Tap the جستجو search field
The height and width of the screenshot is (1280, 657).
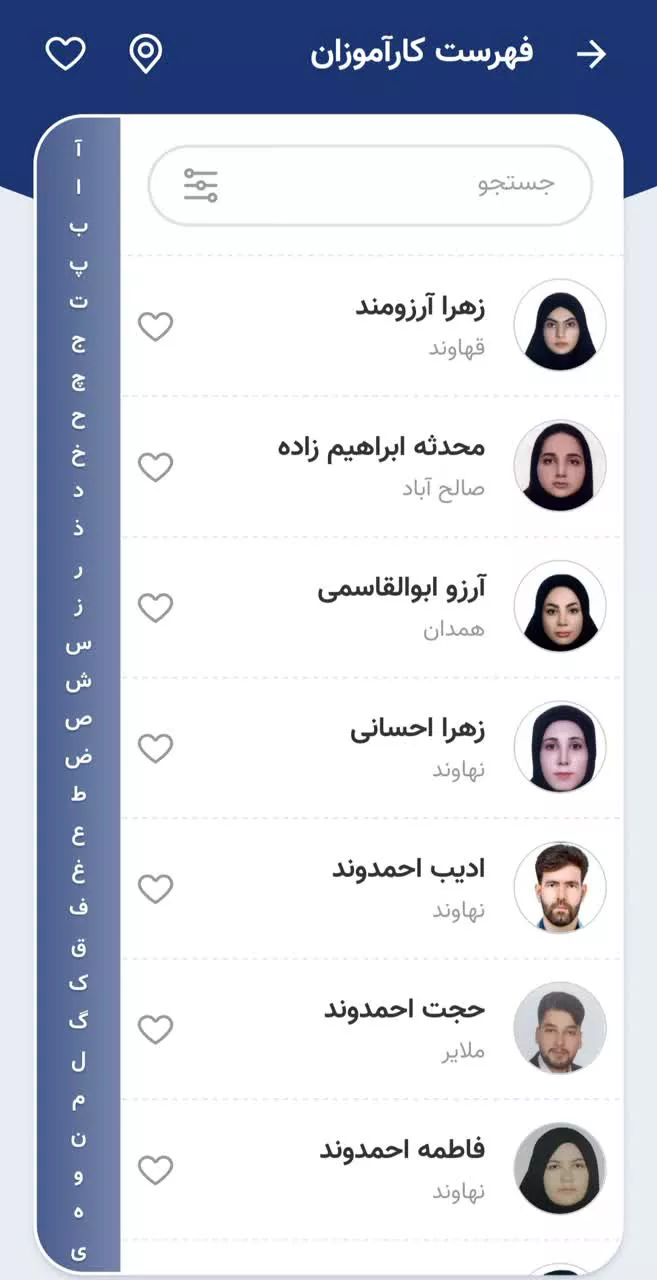(x=370, y=185)
